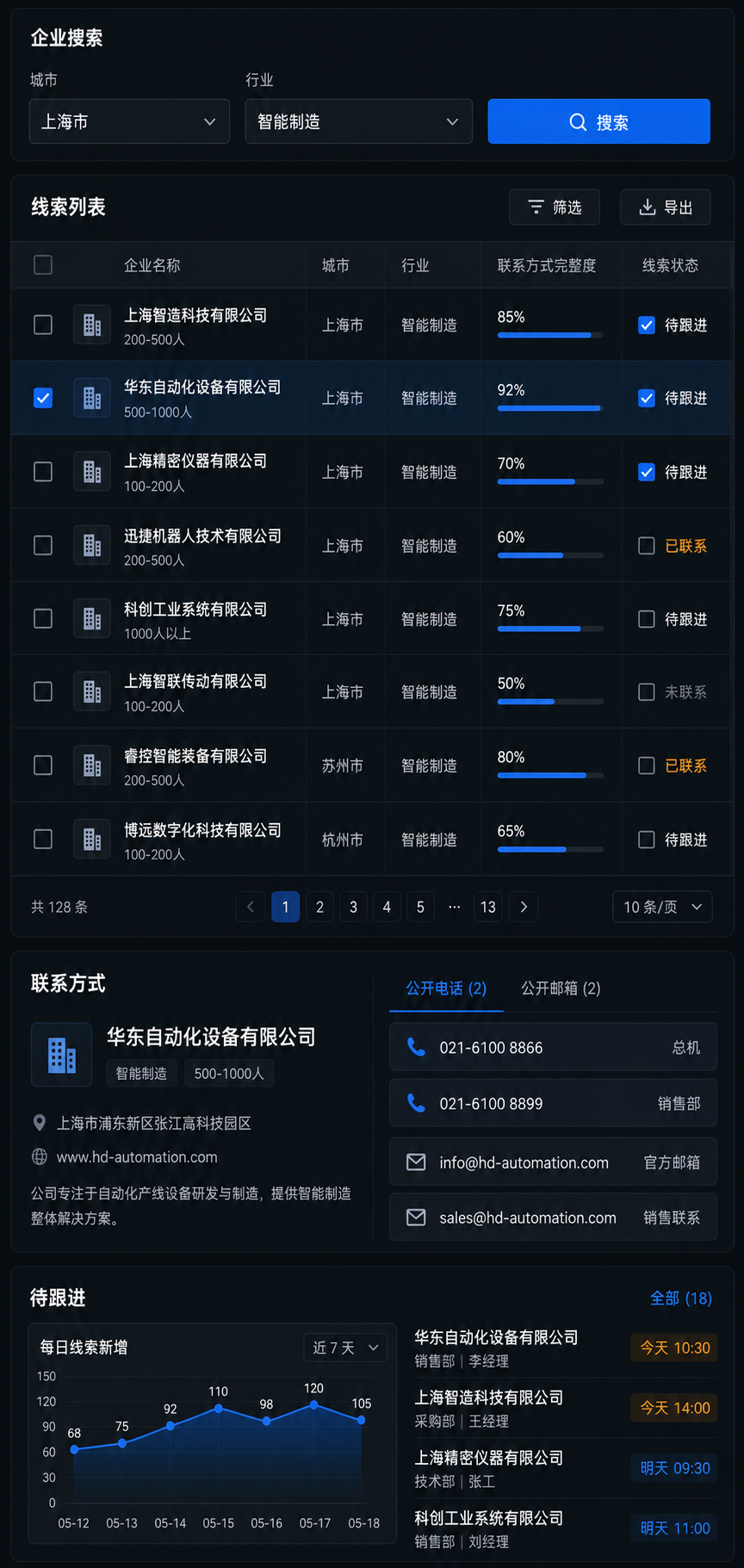This screenshot has height=1568, width=744.
Task: Call 021-6100 8866 总机 number
Action: coord(553,1048)
